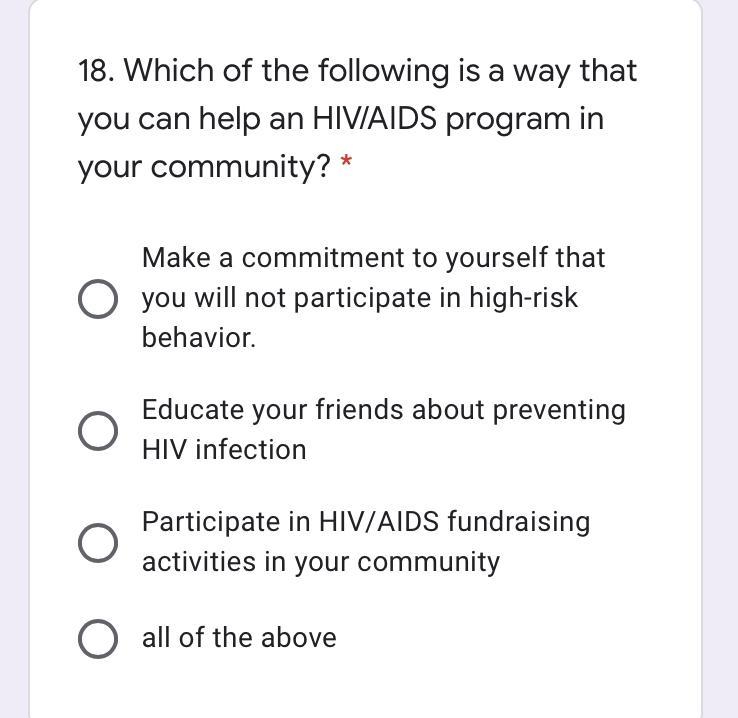This screenshot has width=738, height=718.
Task: Select the 'Make a commitment to yourself' option
Action: tap(97, 299)
